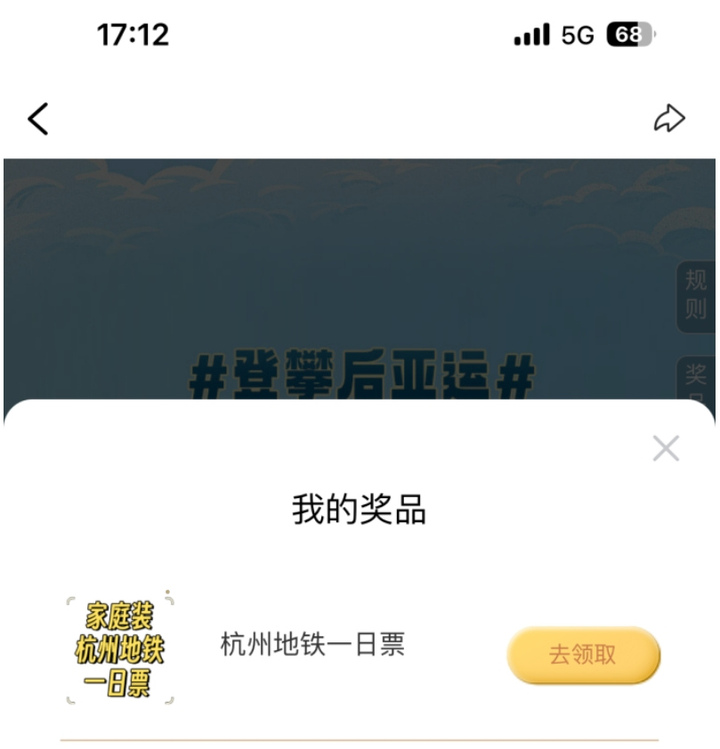Go back using the top-left arrow
Screen dimensions: 720x749
click(38, 119)
